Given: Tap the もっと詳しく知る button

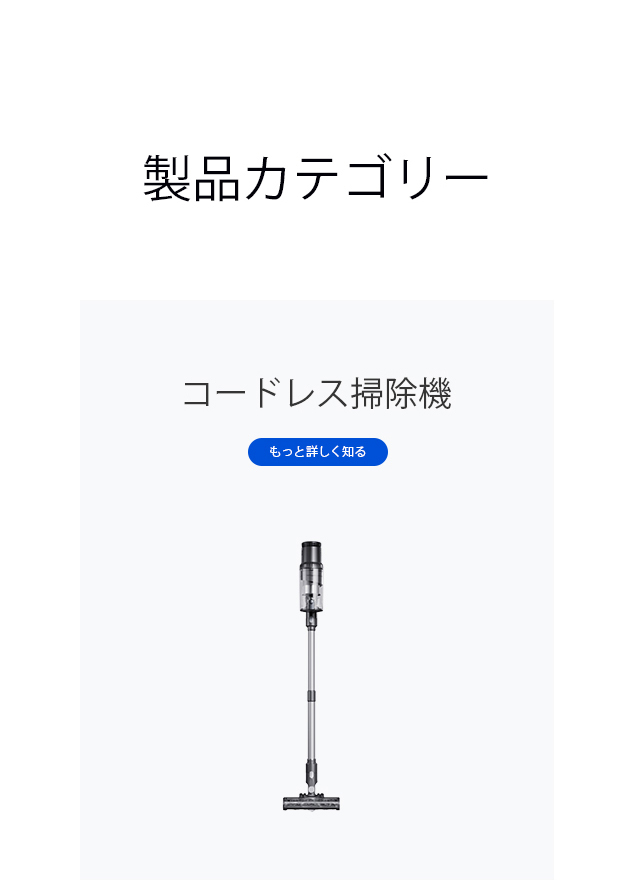Looking at the screenshot, I should pos(317,452).
